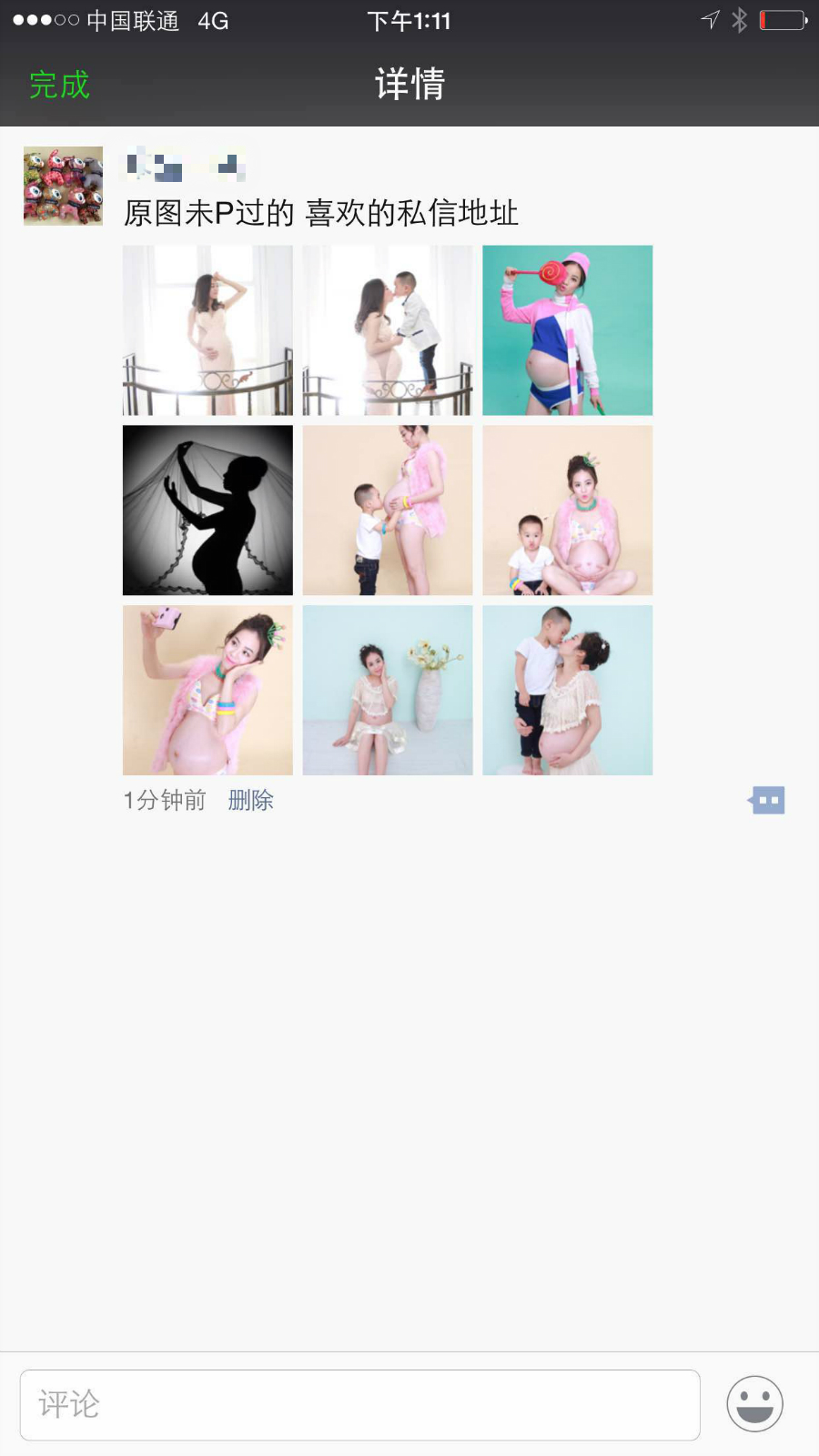819x1456 pixels.
Task: Open the photo with flower vase
Action: coord(388,691)
